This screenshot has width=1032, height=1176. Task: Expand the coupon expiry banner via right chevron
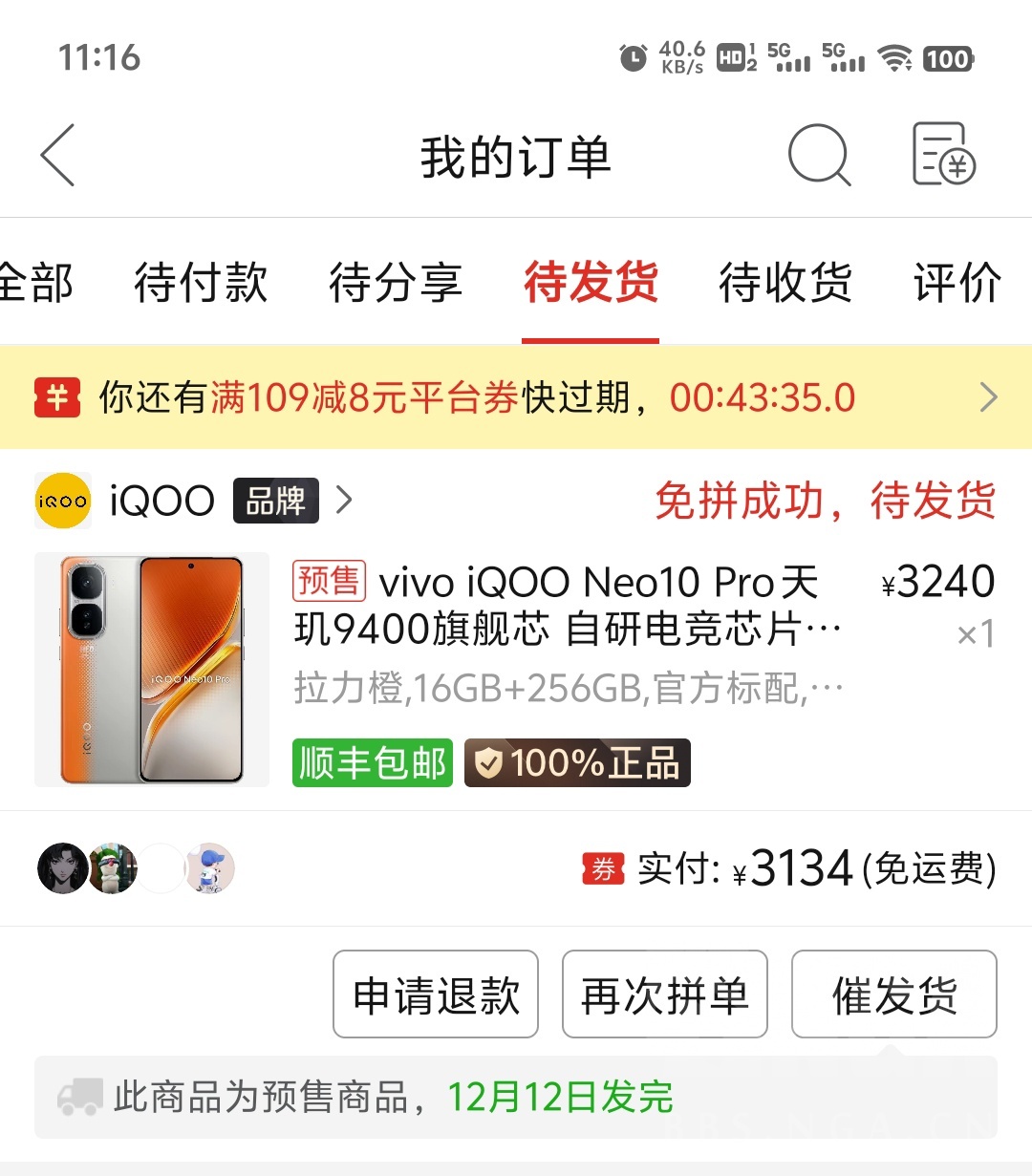click(989, 396)
